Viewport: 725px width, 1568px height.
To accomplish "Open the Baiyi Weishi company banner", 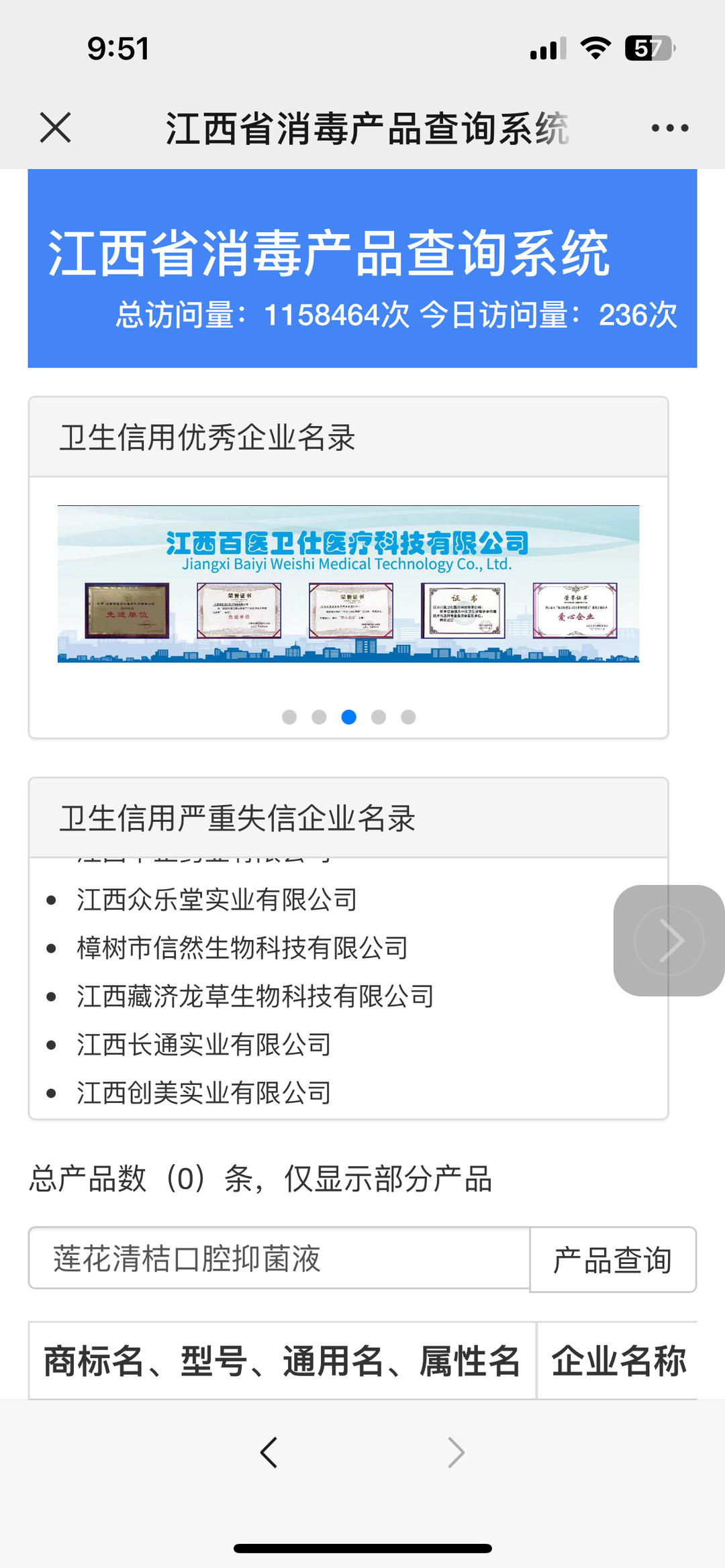I will tap(348, 584).
